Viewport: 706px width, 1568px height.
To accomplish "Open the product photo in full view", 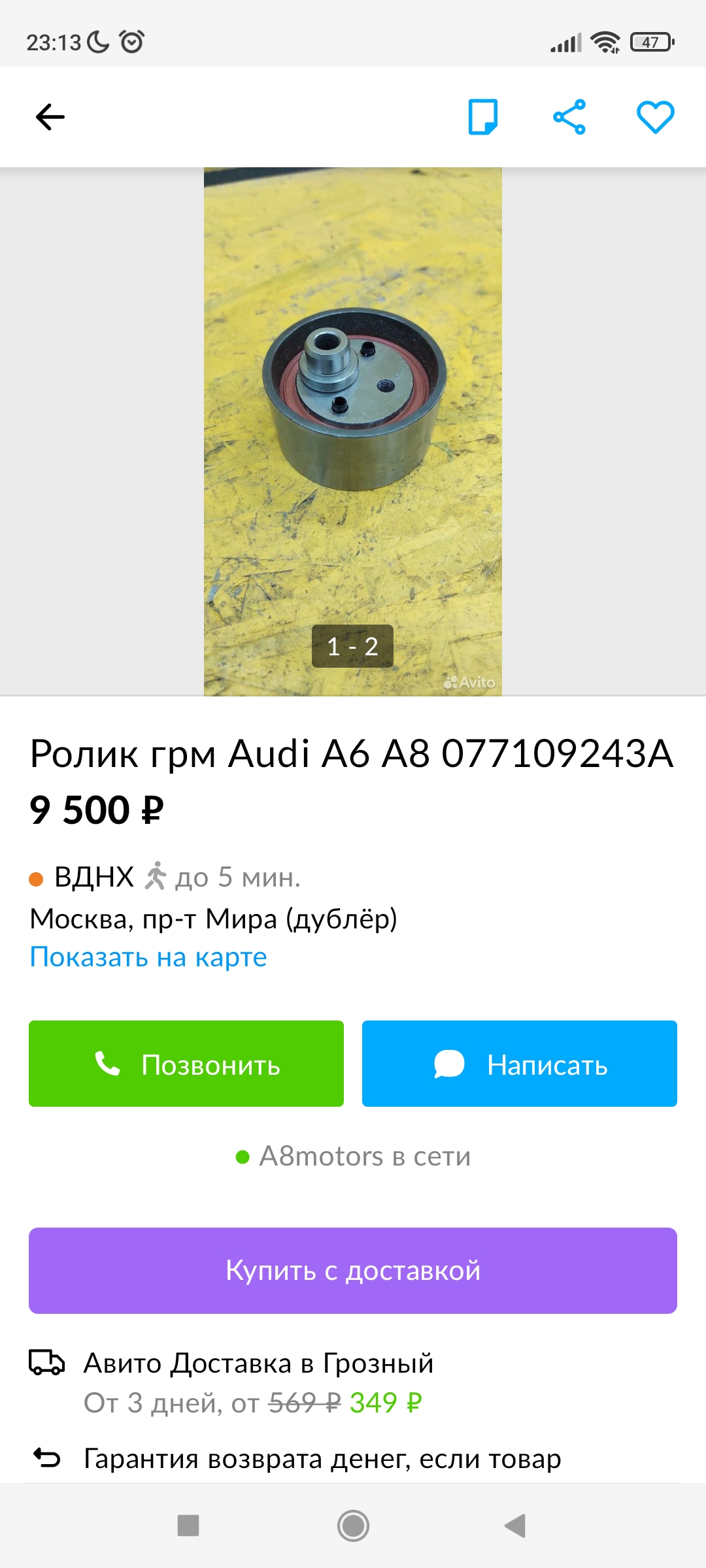I will click(x=353, y=418).
